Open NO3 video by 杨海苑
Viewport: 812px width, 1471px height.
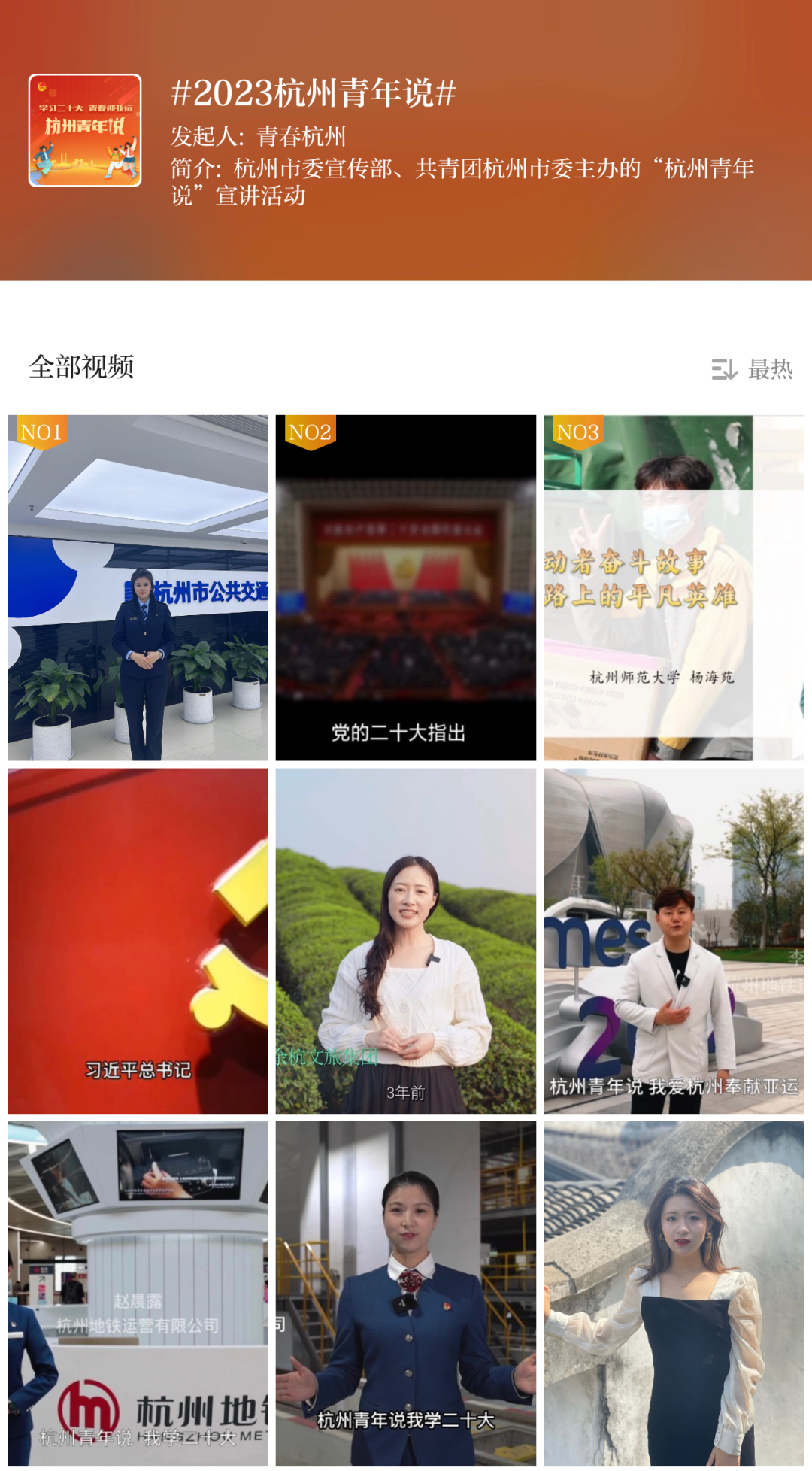(x=673, y=587)
